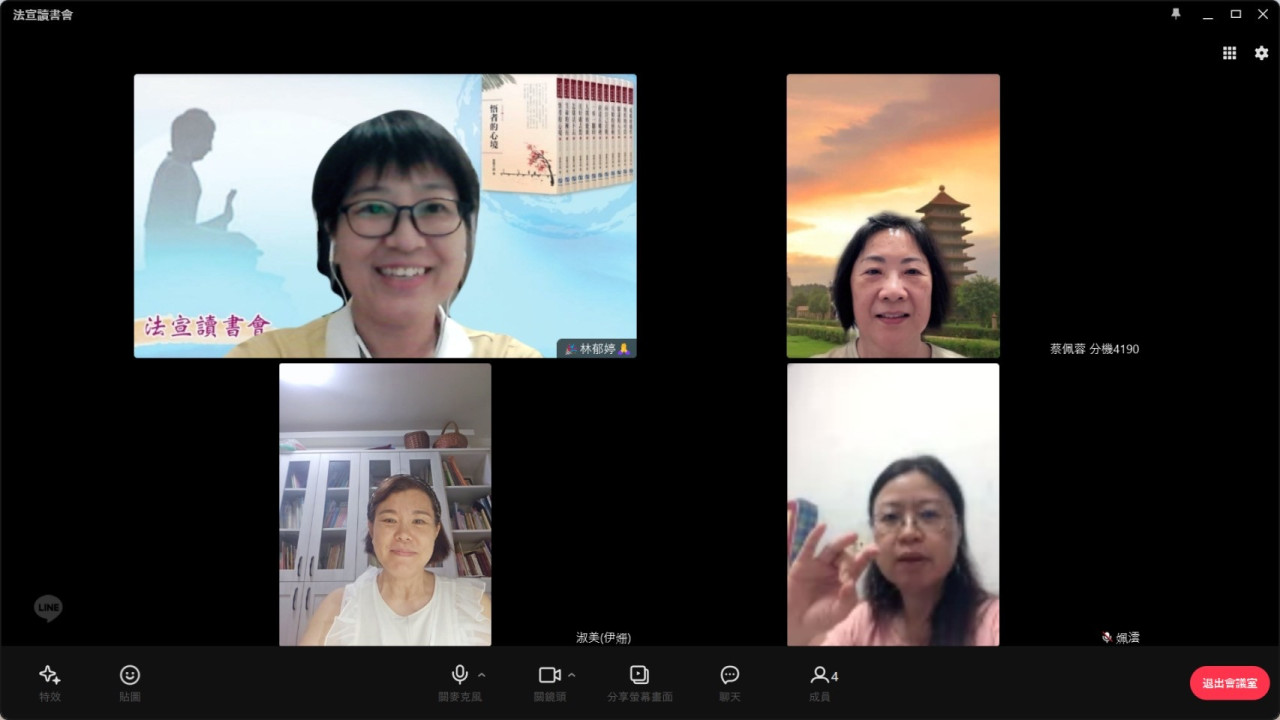
Task: Mute microphone with 關麥克風
Action: point(460,683)
